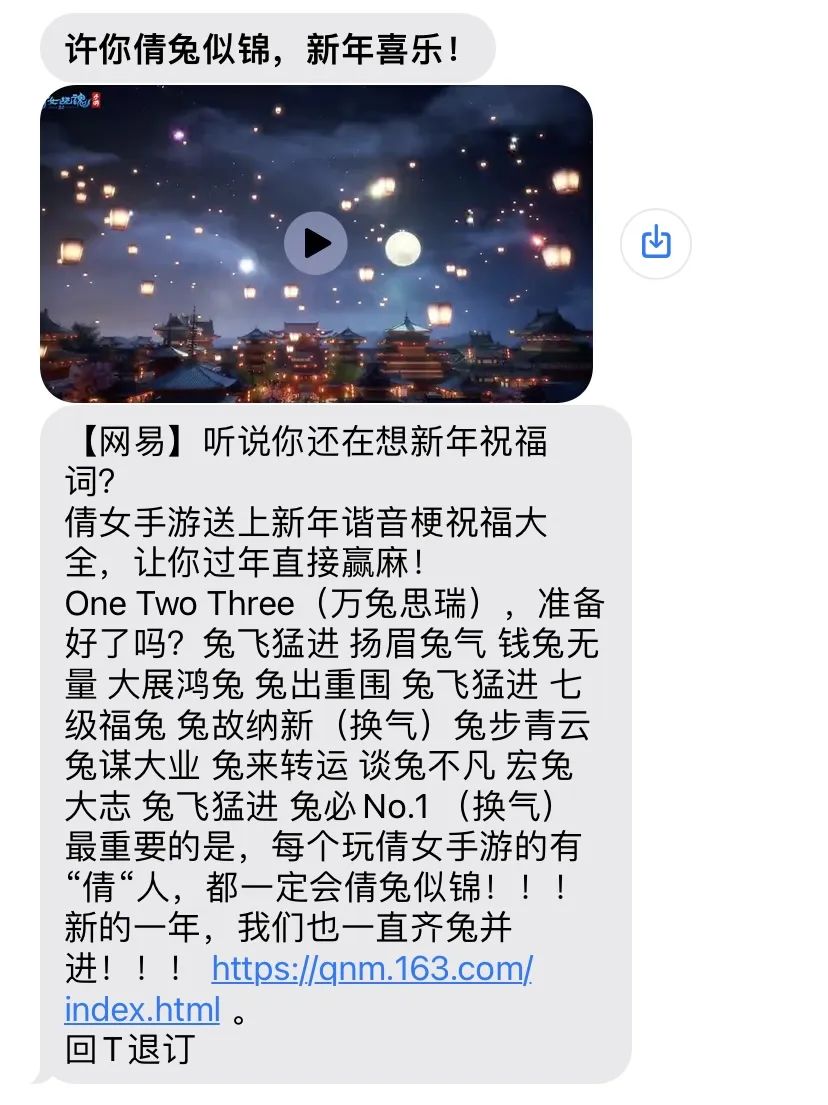
Task: Play the lantern night video
Action: pyautogui.click(x=316, y=243)
